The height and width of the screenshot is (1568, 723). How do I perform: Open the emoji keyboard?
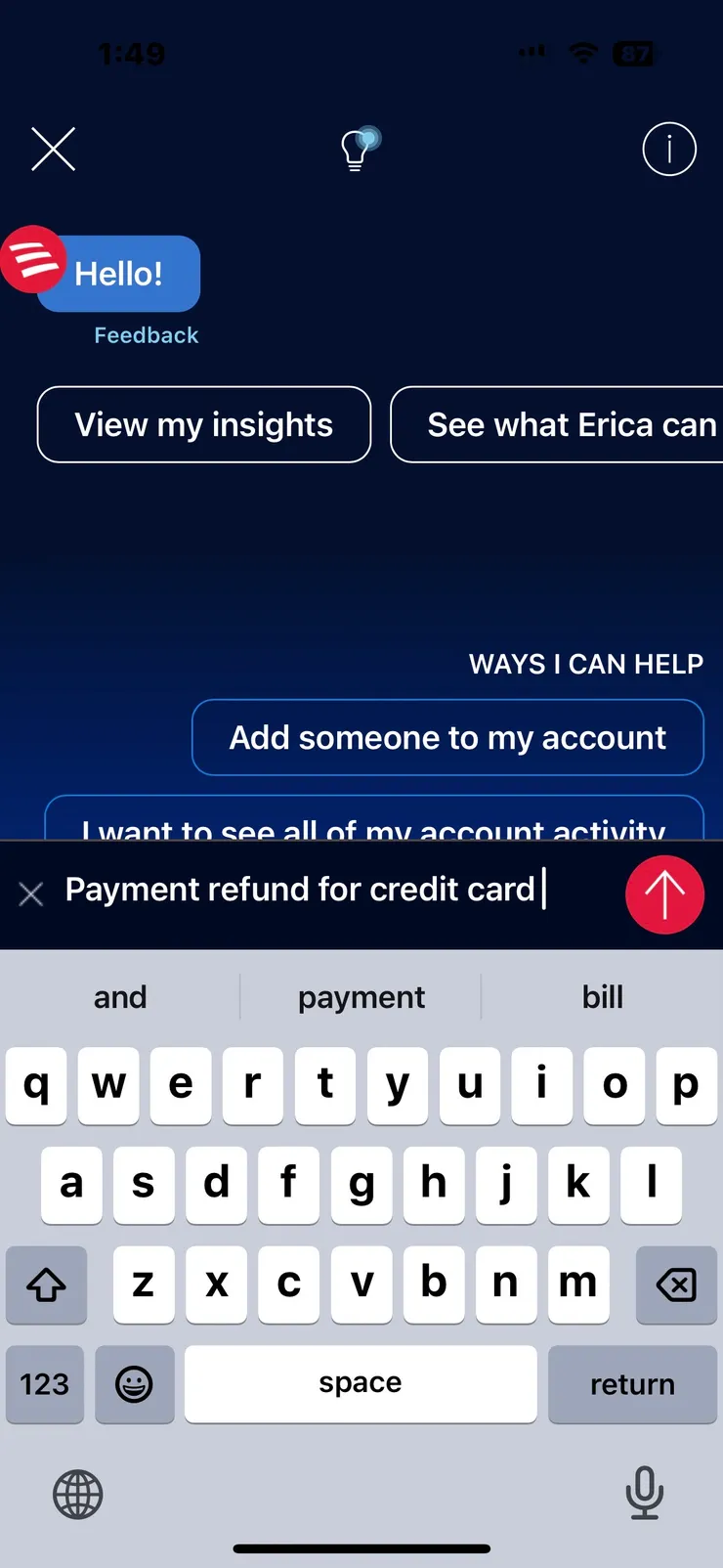pyautogui.click(x=134, y=1384)
